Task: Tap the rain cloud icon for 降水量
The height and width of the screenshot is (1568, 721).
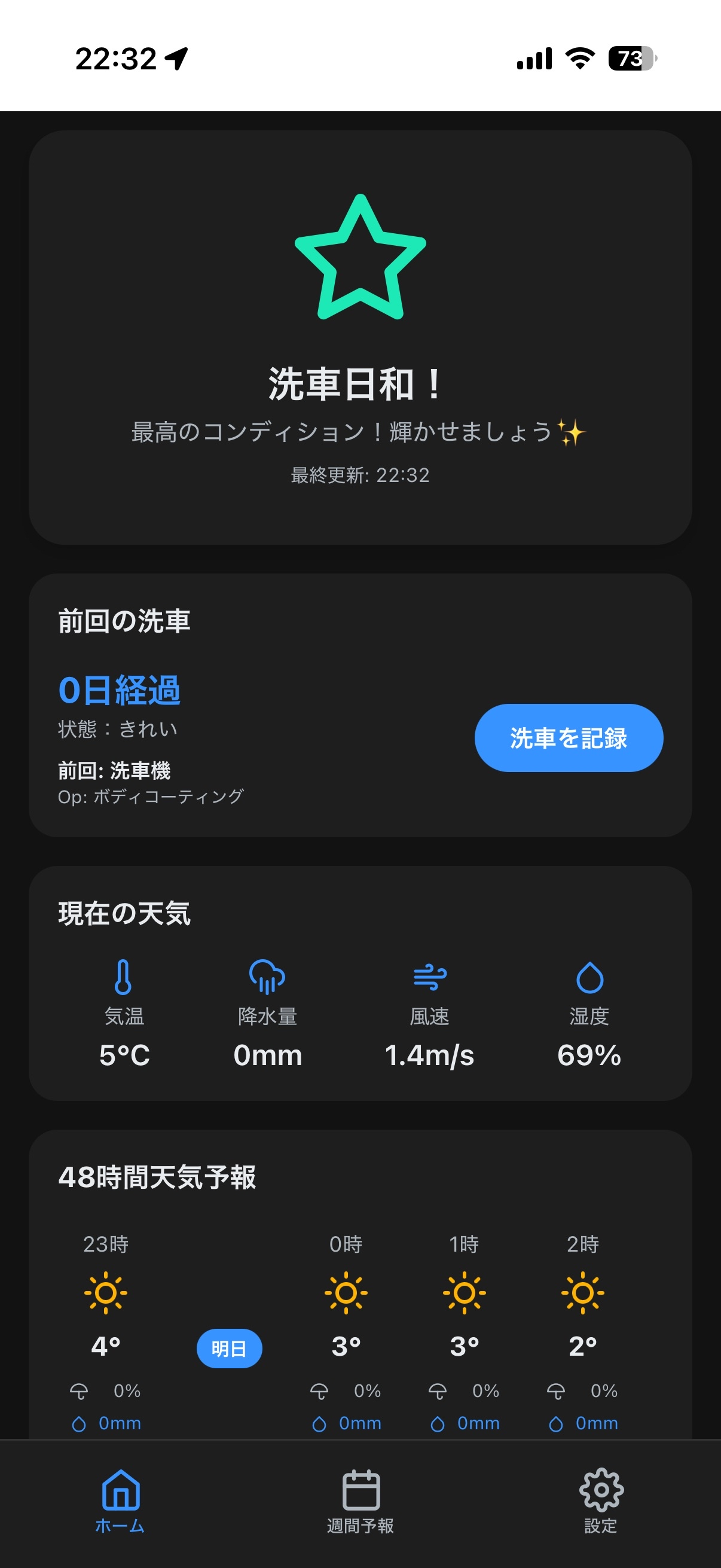Action: point(268,977)
